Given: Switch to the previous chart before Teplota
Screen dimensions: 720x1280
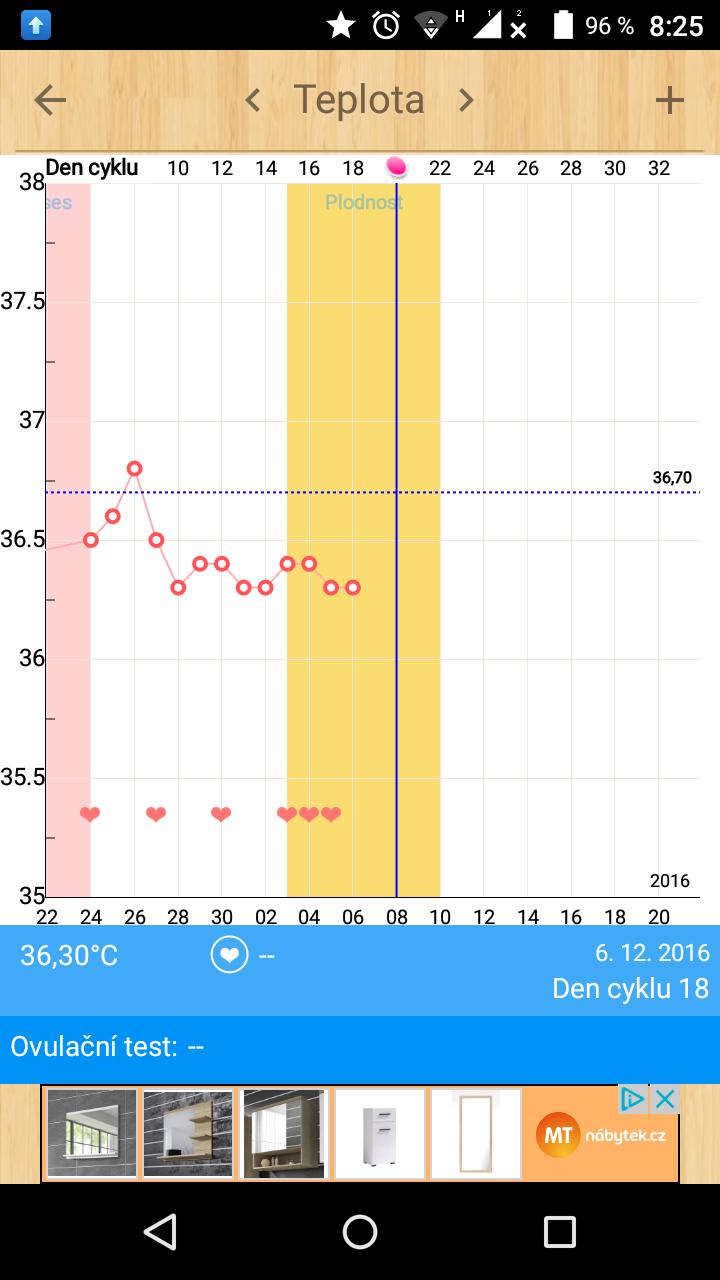Looking at the screenshot, I should coord(253,100).
